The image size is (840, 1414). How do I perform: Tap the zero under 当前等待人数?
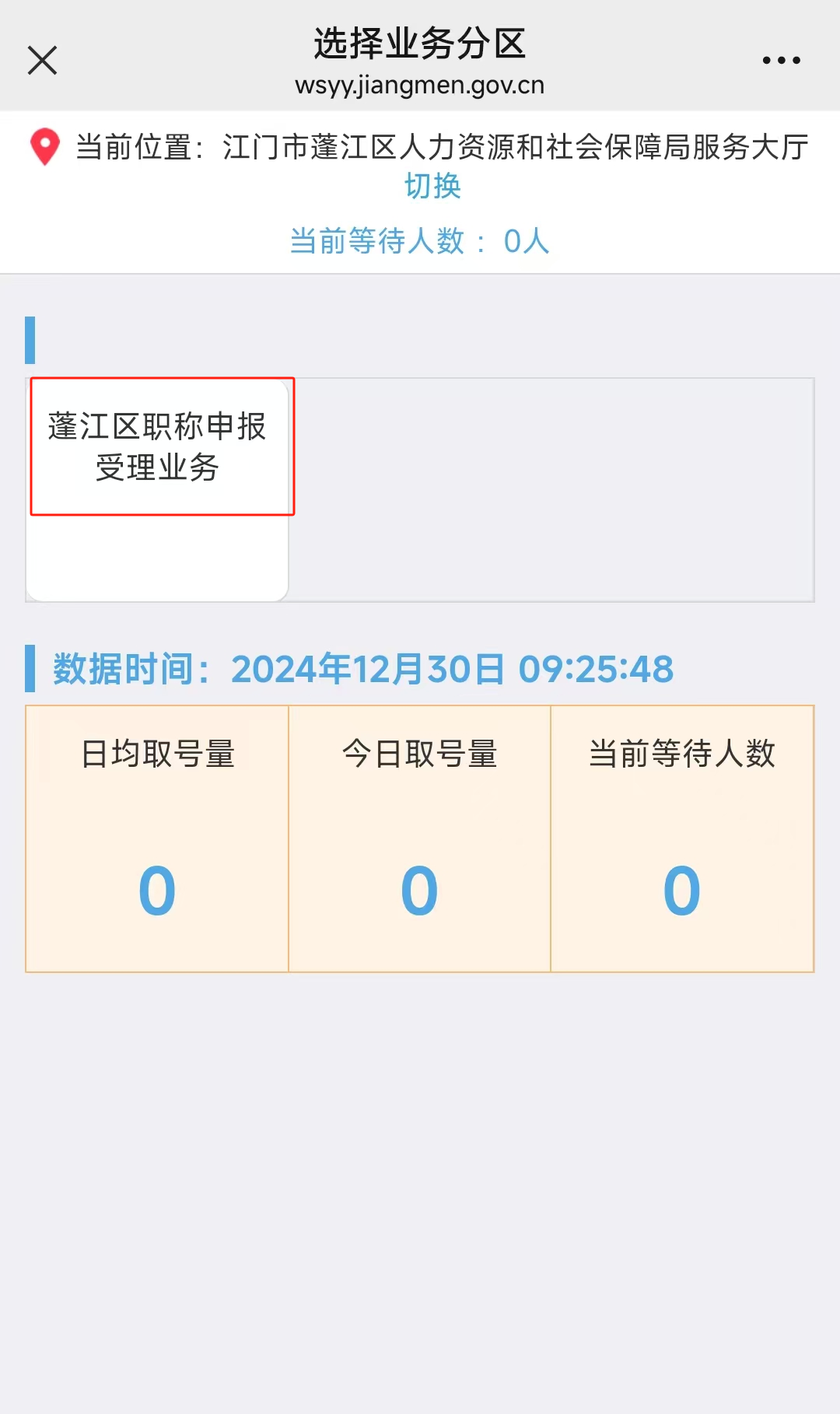[683, 889]
